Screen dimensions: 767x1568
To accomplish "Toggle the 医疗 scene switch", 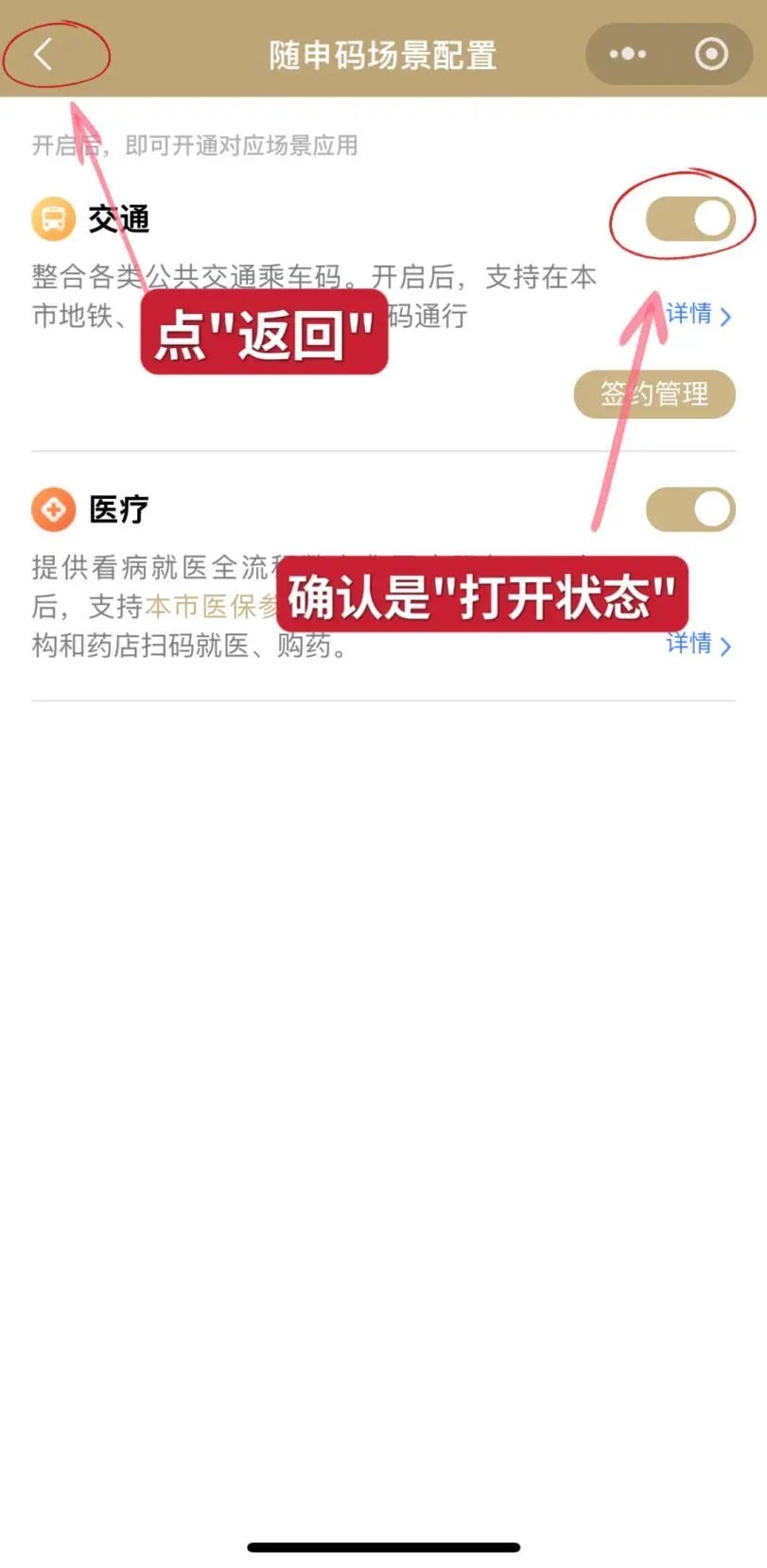I will 689,509.
